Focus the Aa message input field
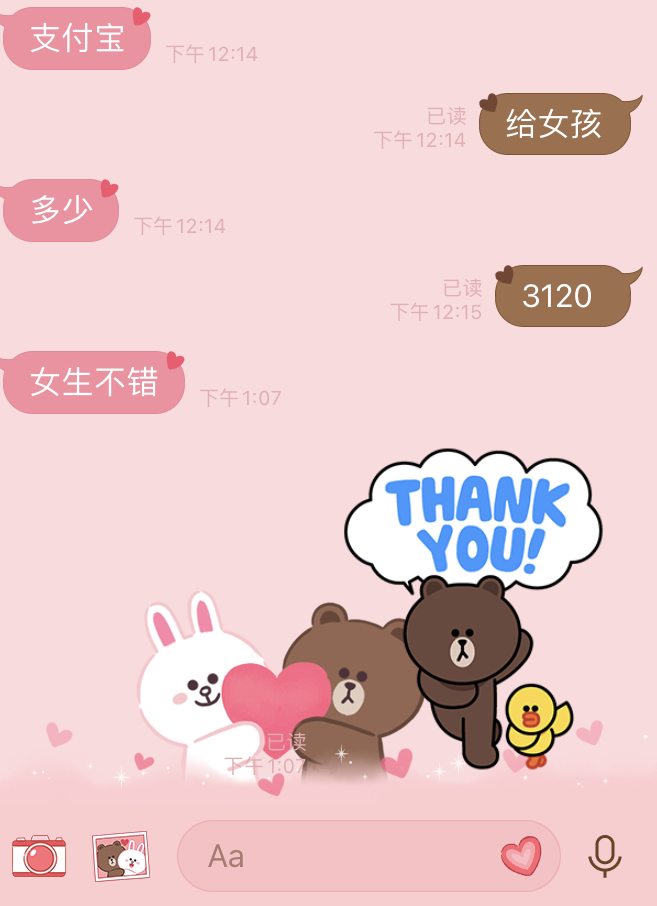Viewport: 657px width, 906px height. point(340,857)
